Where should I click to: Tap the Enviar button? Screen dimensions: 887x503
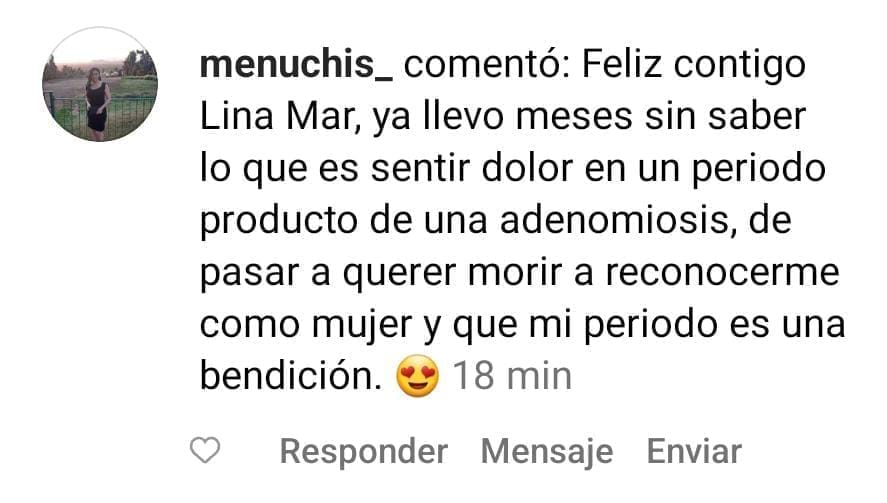click(694, 452)
